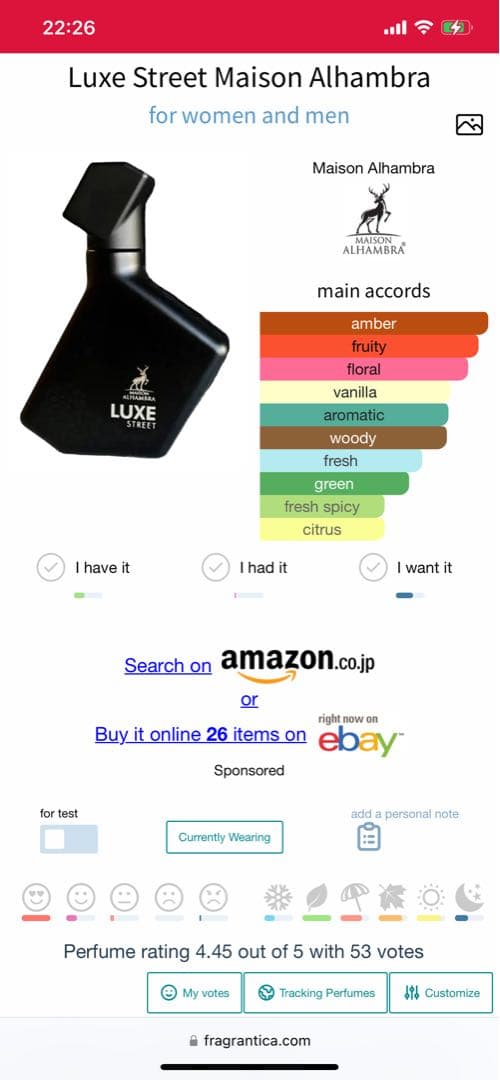The height and width of the screenshot is (1080, 500).
Task: Vote with the heart-eyes love face
Action: [x=36, y=897]
